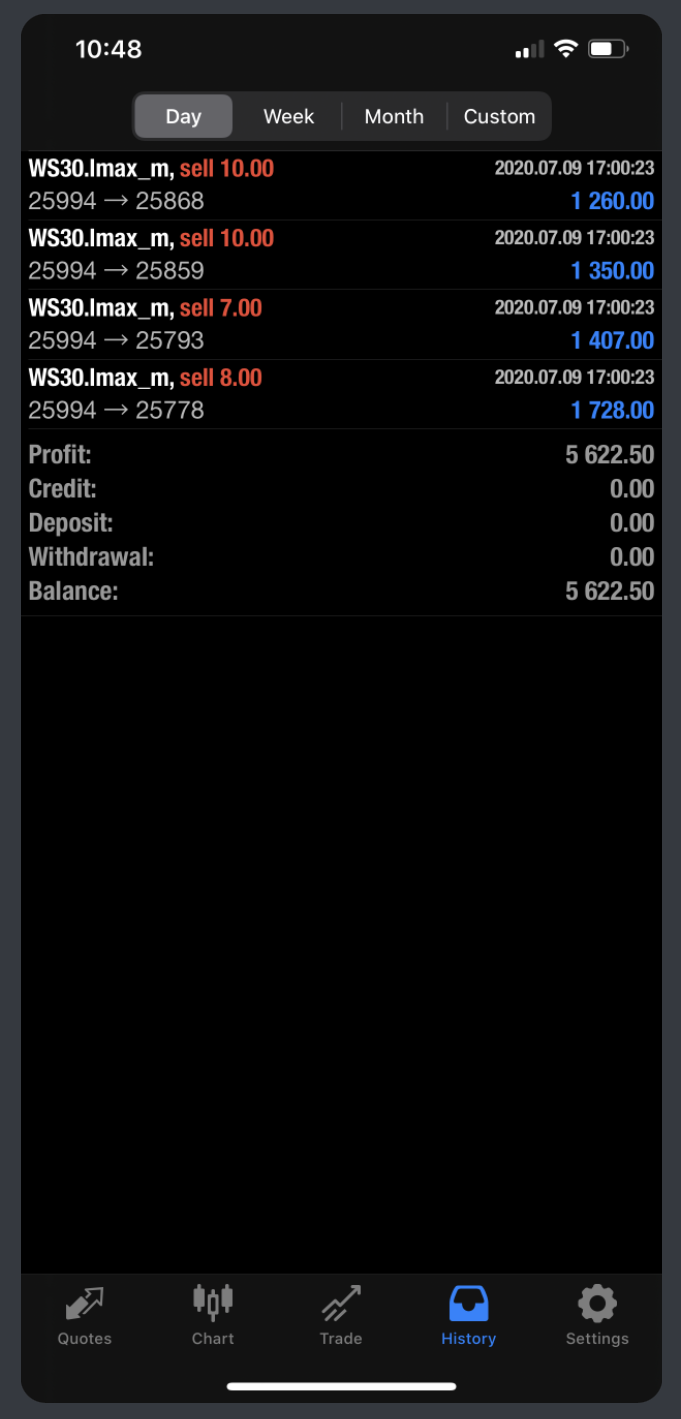Viewport: 681px width, 1419px height.
Task: Open the Chart tab
Action: tap(213, 1316)
